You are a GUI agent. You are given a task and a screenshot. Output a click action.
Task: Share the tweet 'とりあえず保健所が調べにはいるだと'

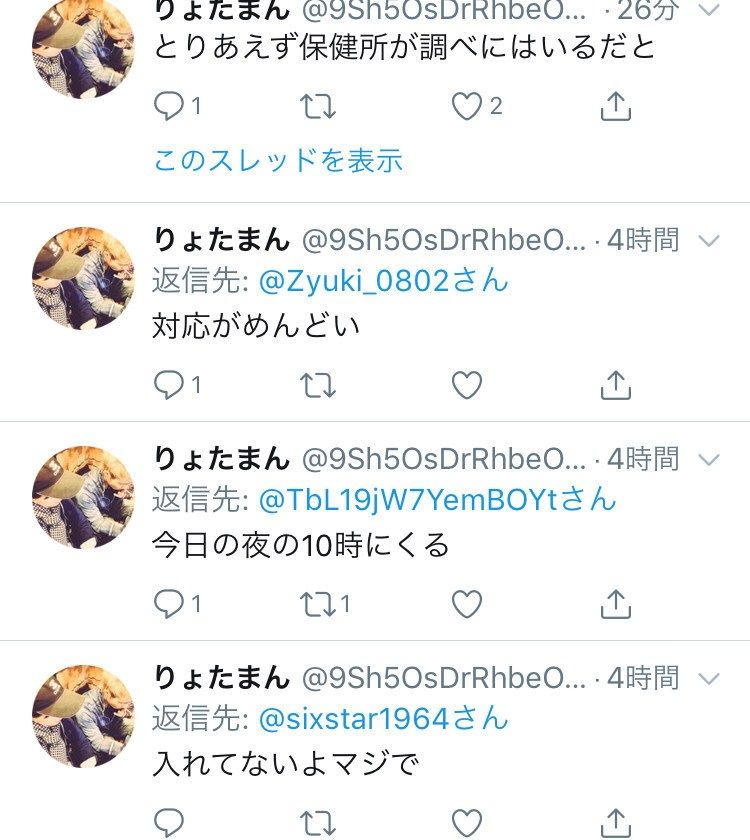(x=616, y=106)
